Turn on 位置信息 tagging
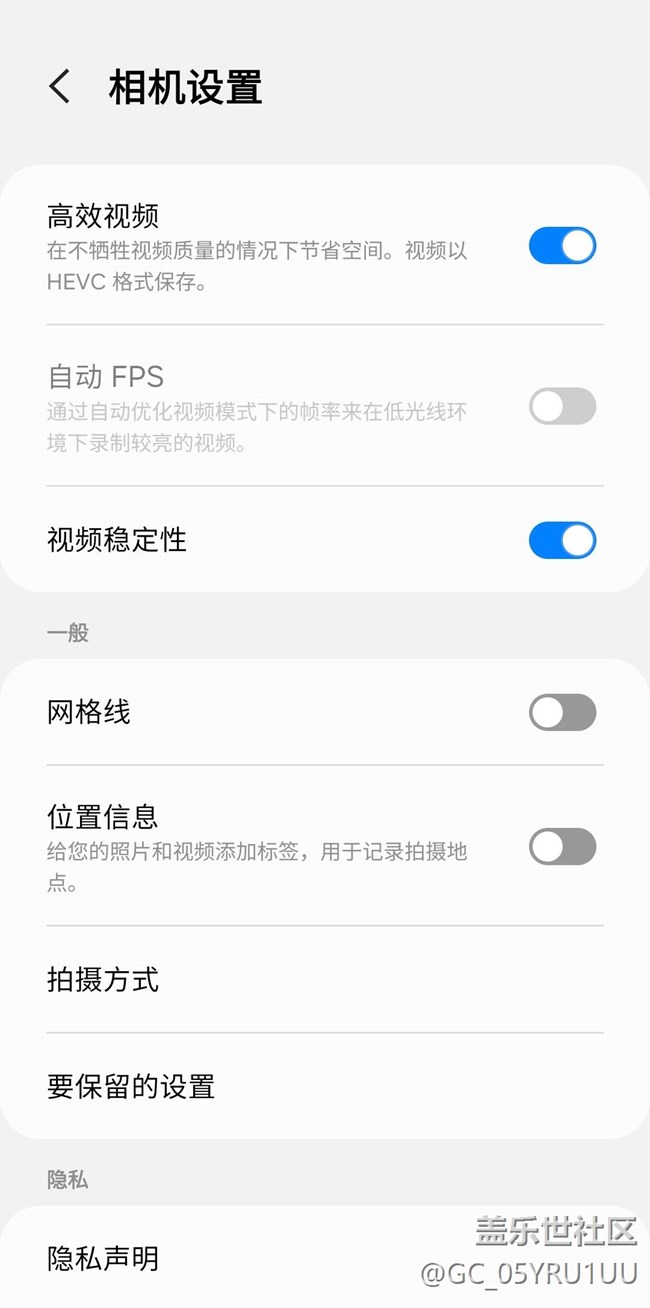Viewport: 650px width, 1308px height. pyautogui.click(x=562, y=847)
